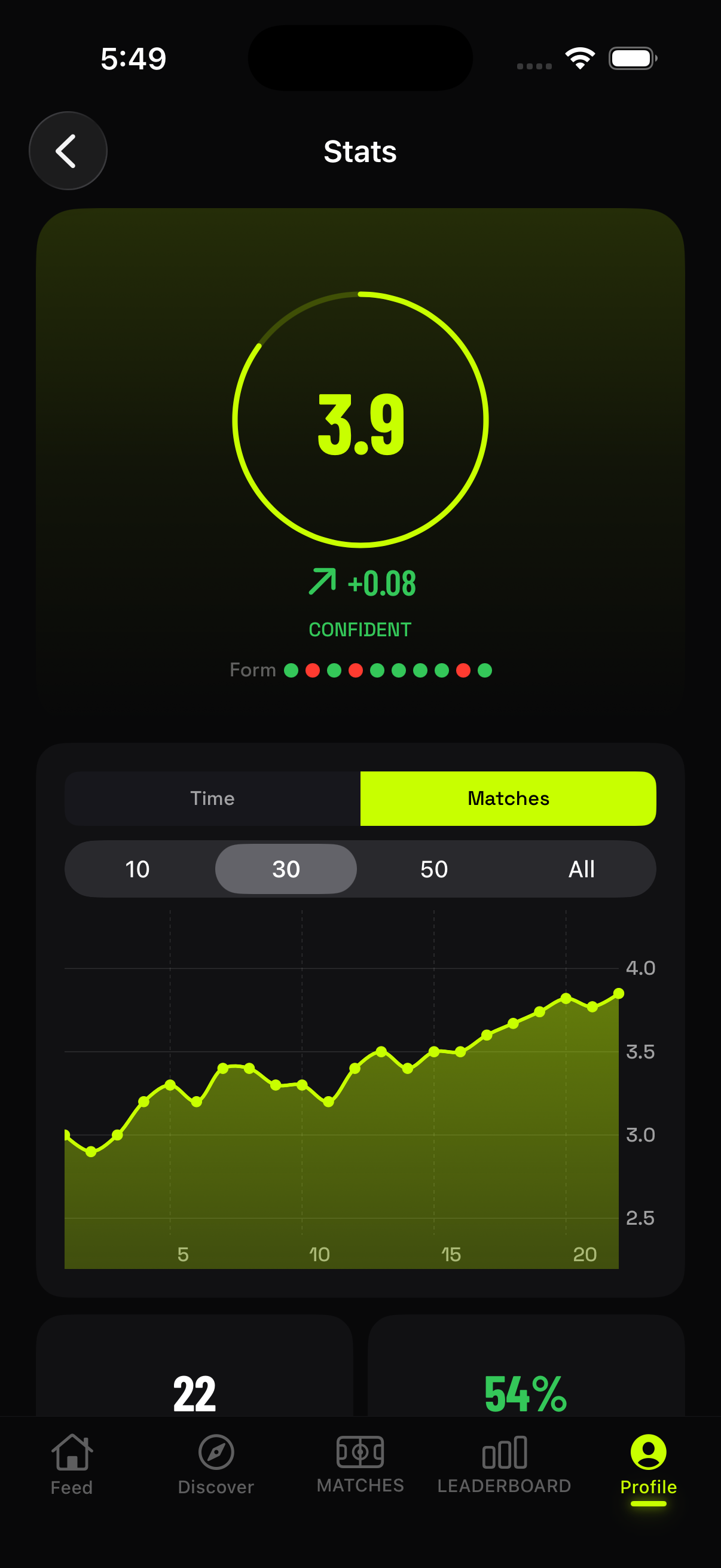This screenshot has height=1568, width=721.
Task: Select the All matches filter
Action: [x=582, y=870]
